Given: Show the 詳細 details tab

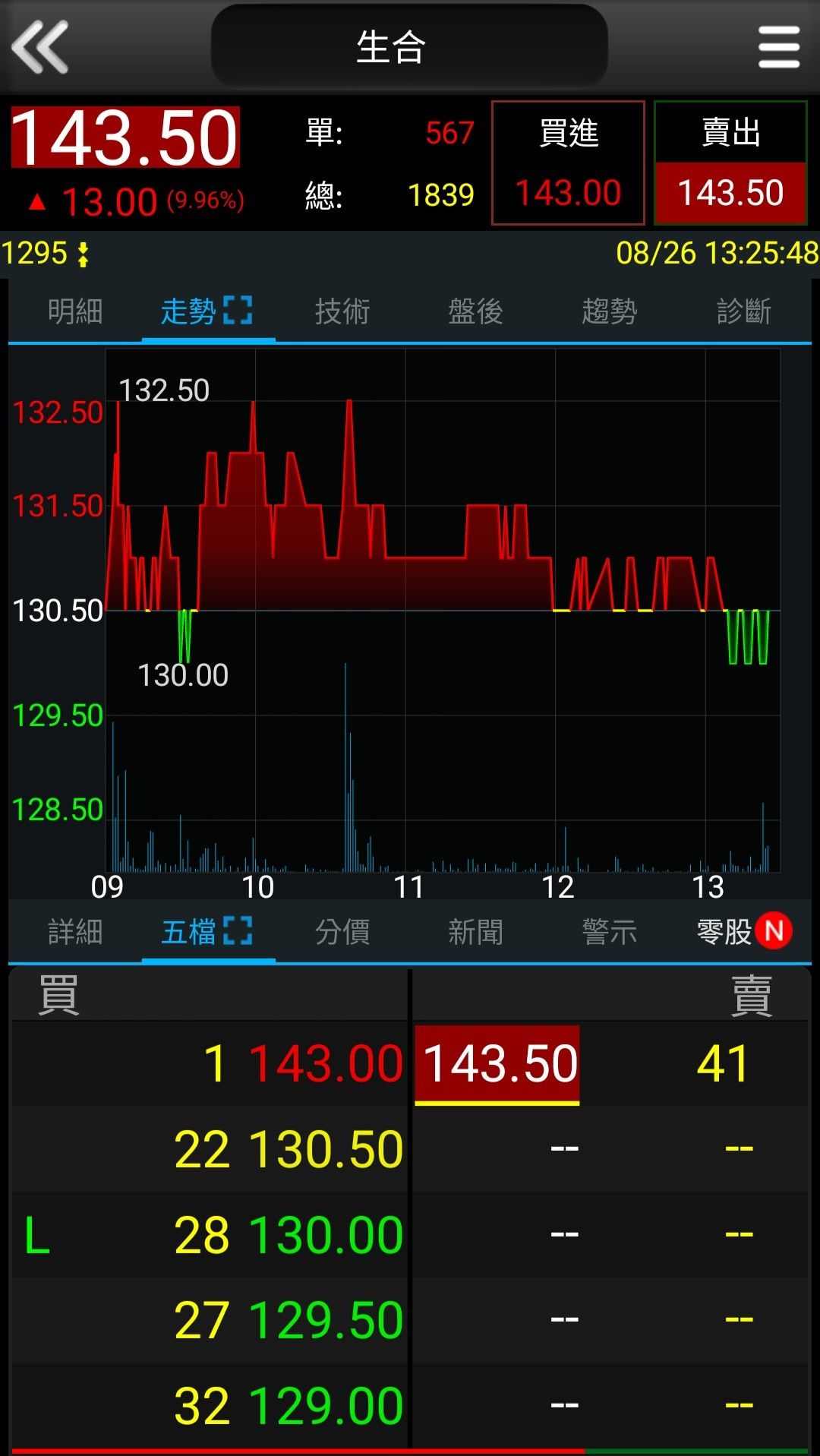Looking at the screenshot, I should [x=74, y=932].
